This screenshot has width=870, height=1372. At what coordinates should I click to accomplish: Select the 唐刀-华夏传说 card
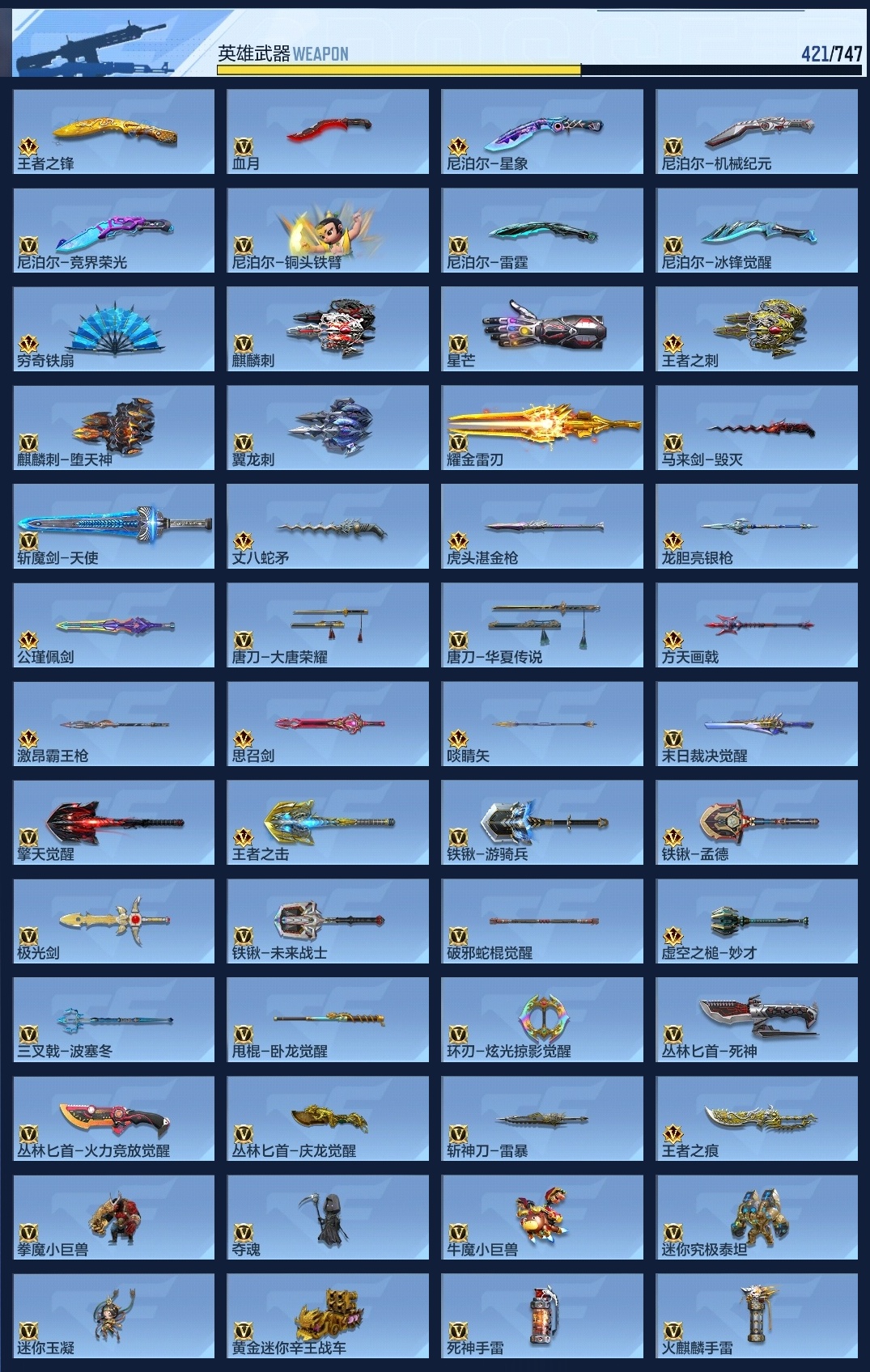(x=542, y=625)
